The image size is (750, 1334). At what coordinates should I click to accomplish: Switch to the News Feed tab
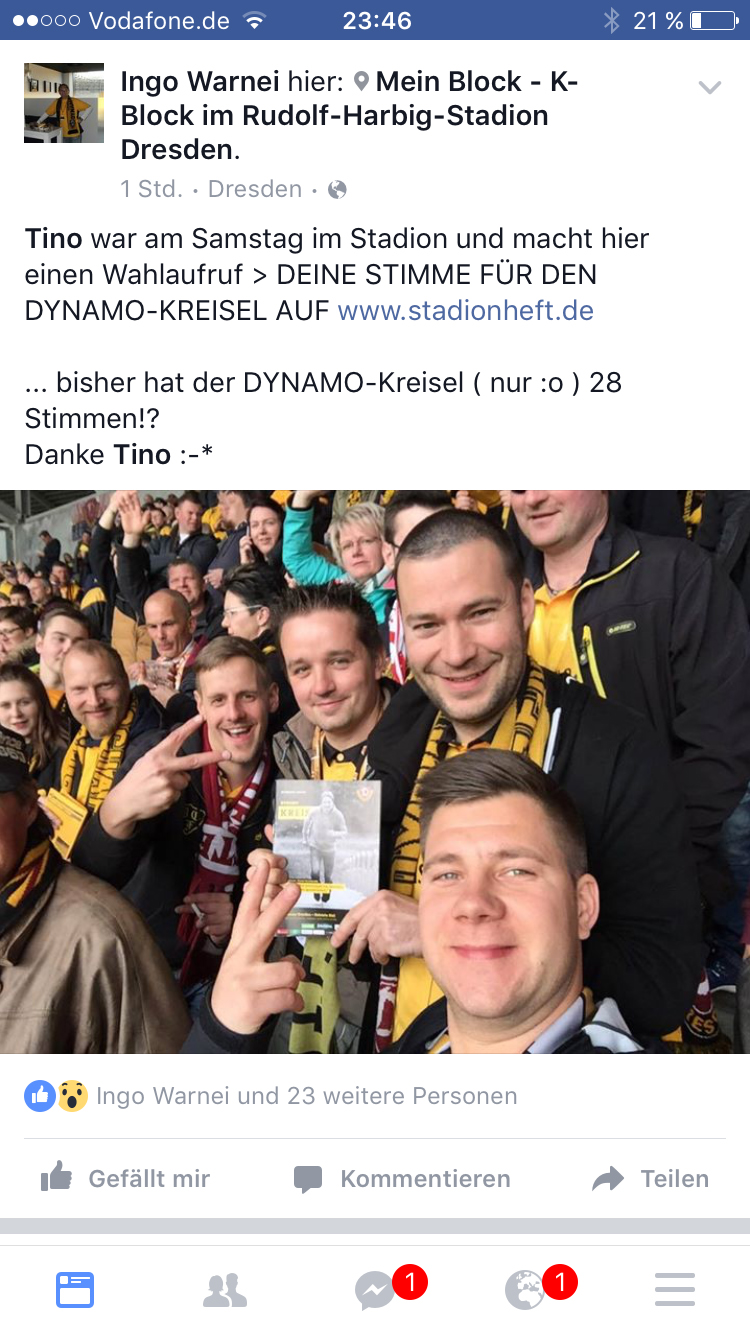coord(75,1290)
